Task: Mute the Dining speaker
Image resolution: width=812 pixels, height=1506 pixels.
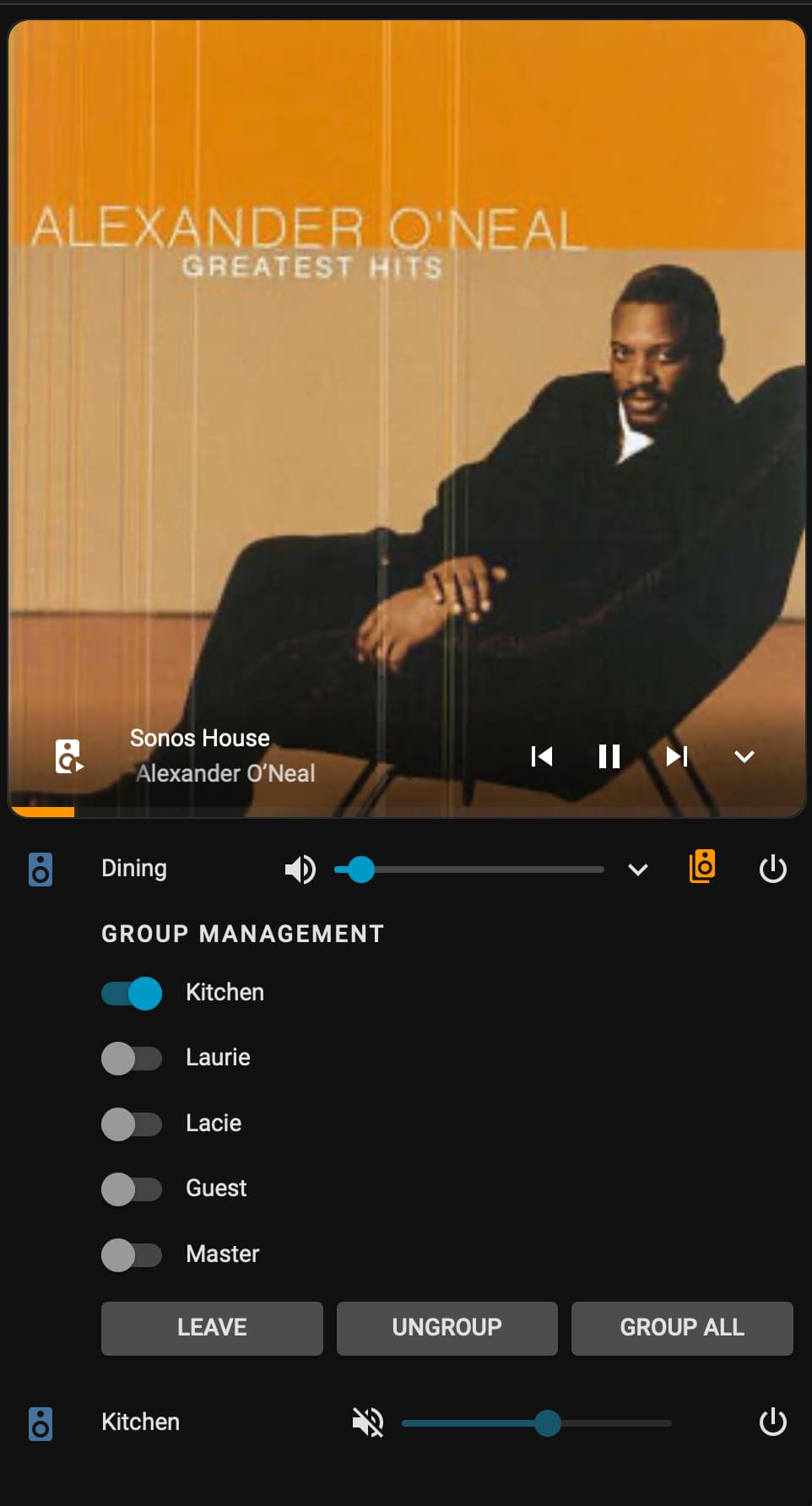Action: click(300, 869)
